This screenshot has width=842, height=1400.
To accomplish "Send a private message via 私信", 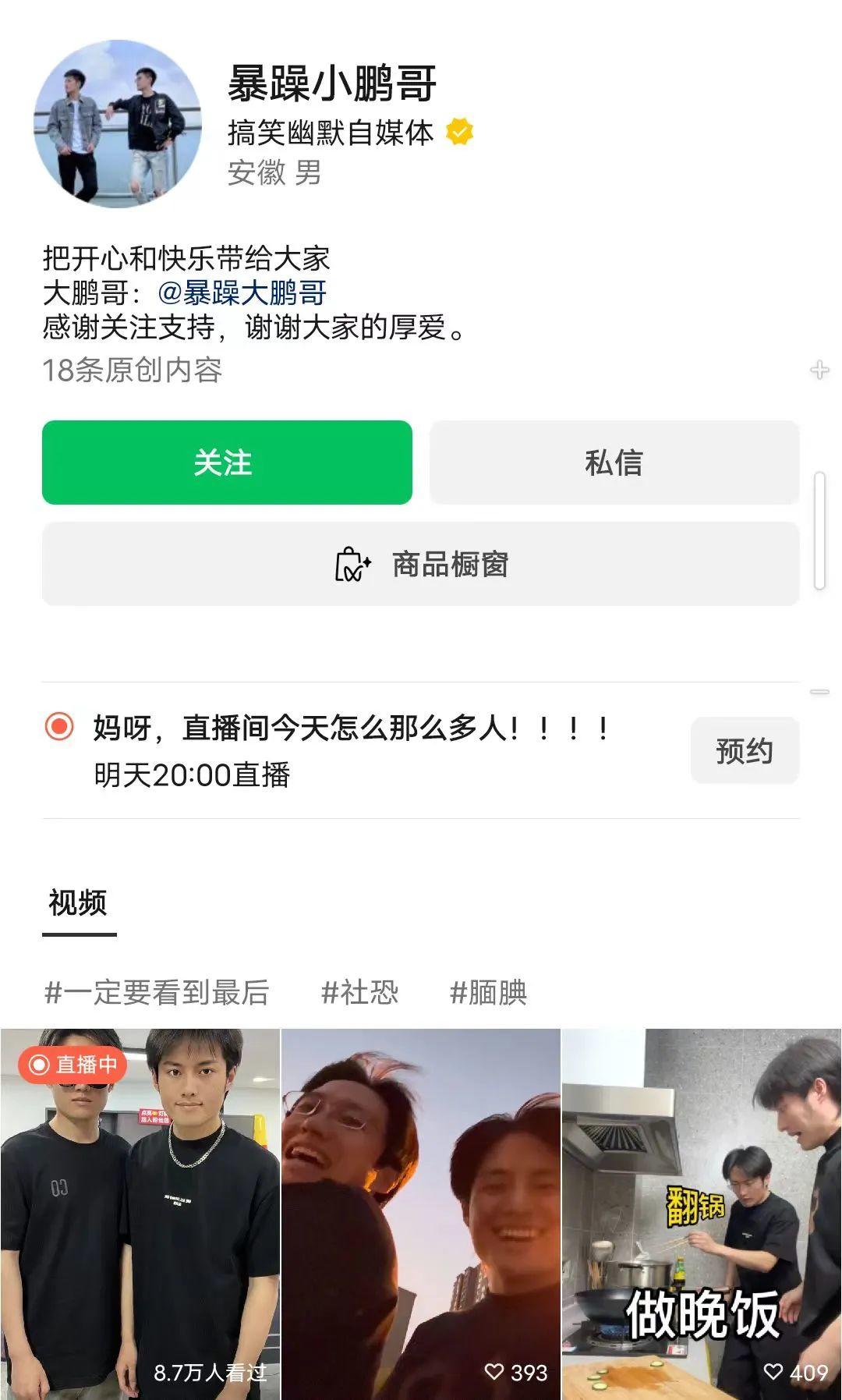I will [x=614, y=463].
